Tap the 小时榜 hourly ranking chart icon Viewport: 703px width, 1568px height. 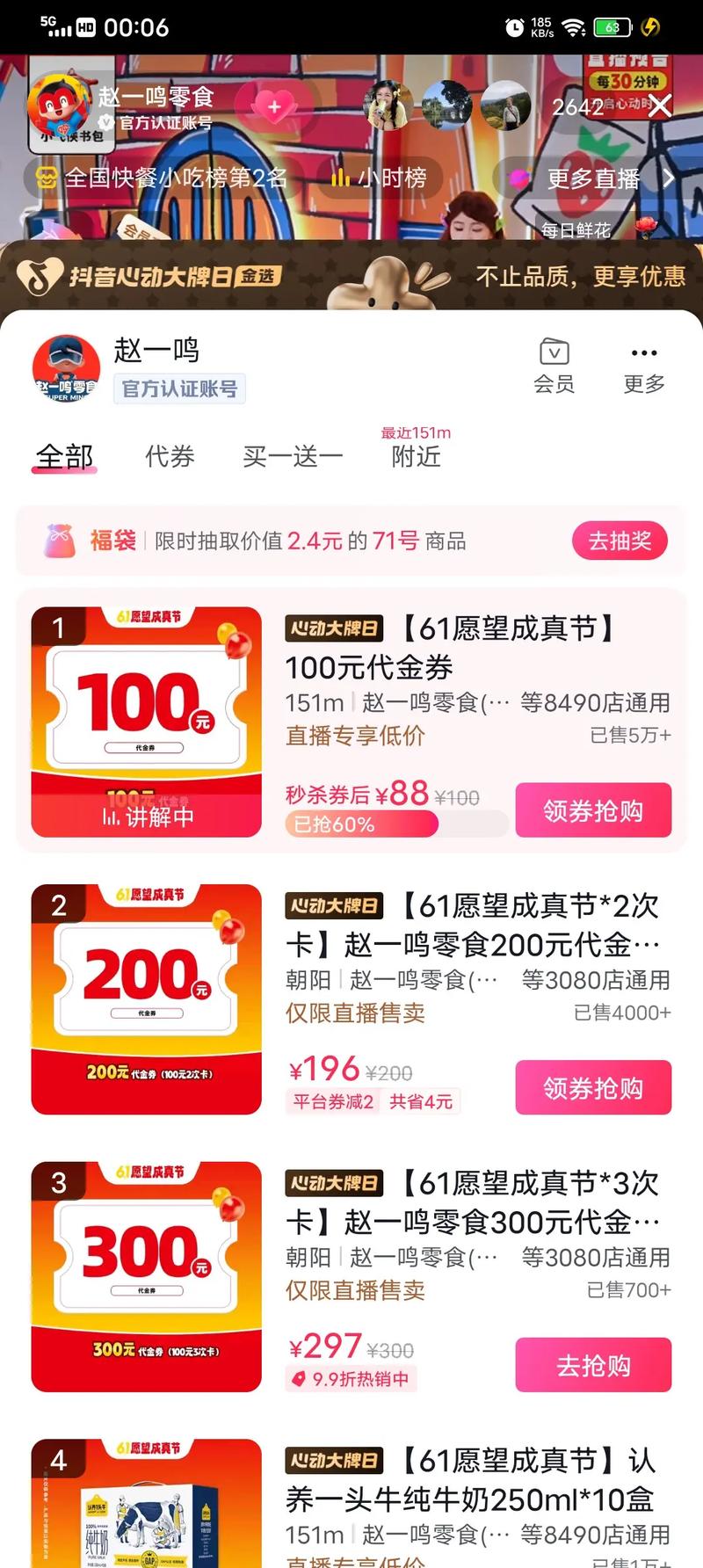tap(341, 178)
